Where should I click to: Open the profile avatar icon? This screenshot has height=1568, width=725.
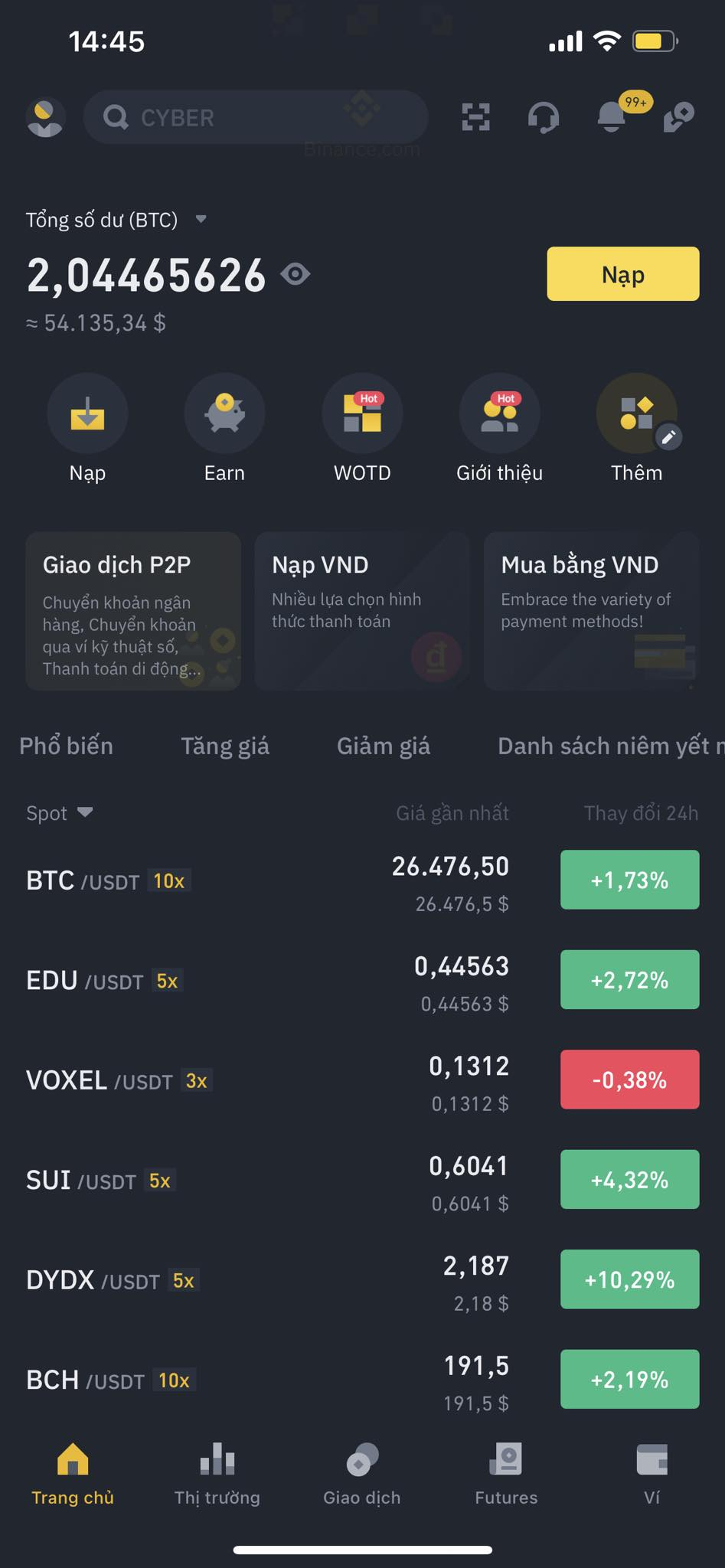click(x=45, y=118)
